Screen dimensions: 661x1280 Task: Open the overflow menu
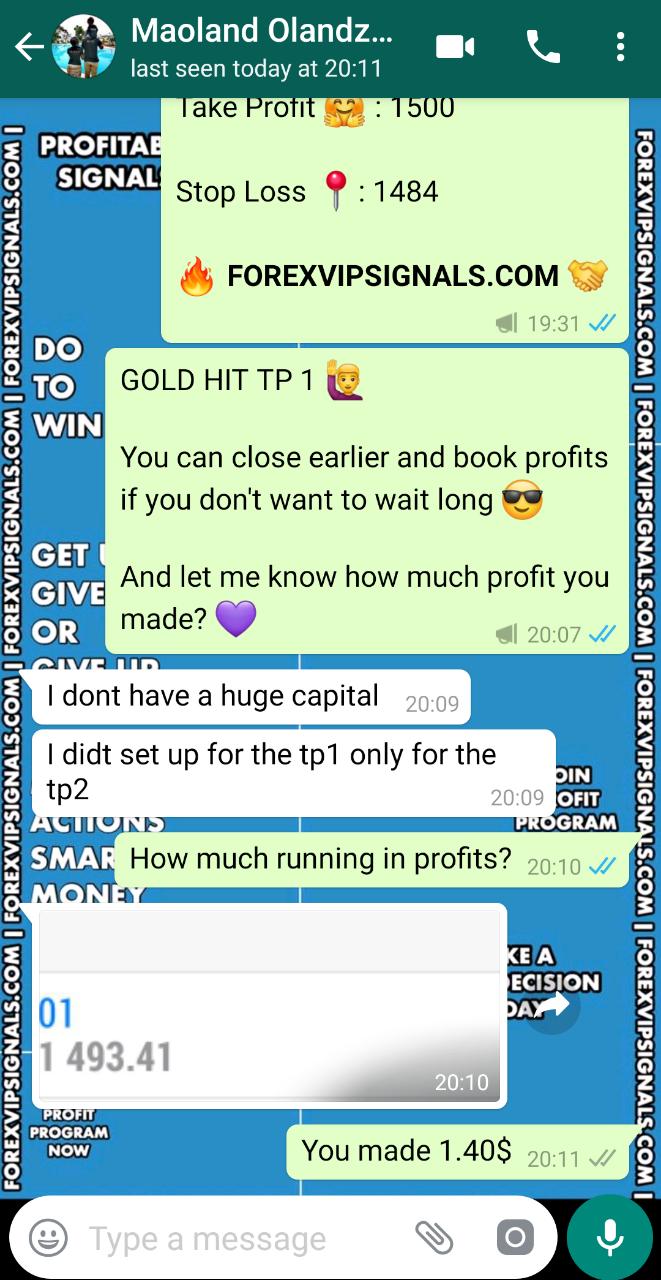click(621, 47)
